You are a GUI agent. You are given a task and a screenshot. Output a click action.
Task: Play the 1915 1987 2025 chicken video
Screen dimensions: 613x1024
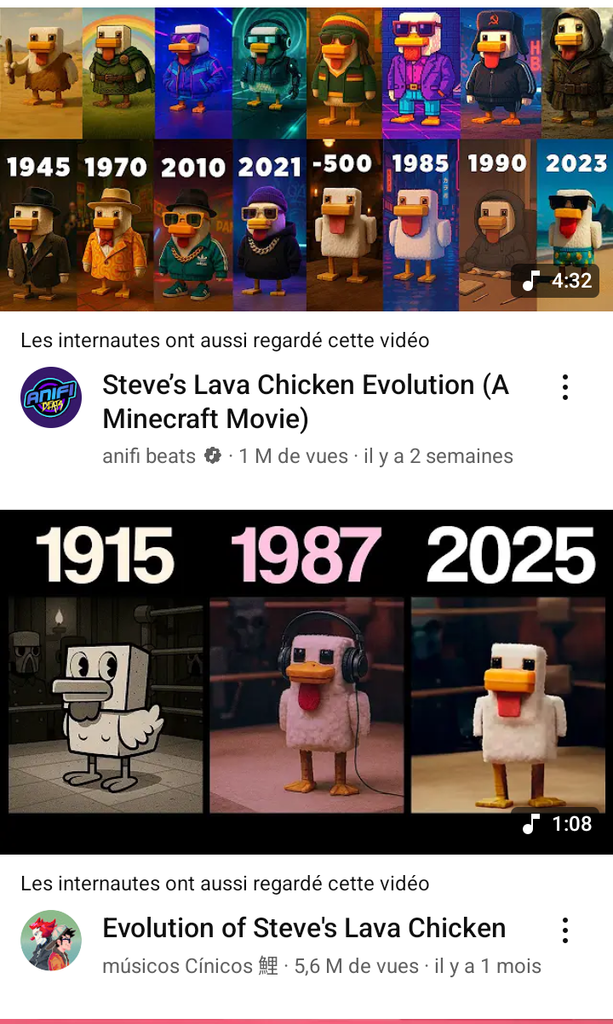(x=306, y=682)
